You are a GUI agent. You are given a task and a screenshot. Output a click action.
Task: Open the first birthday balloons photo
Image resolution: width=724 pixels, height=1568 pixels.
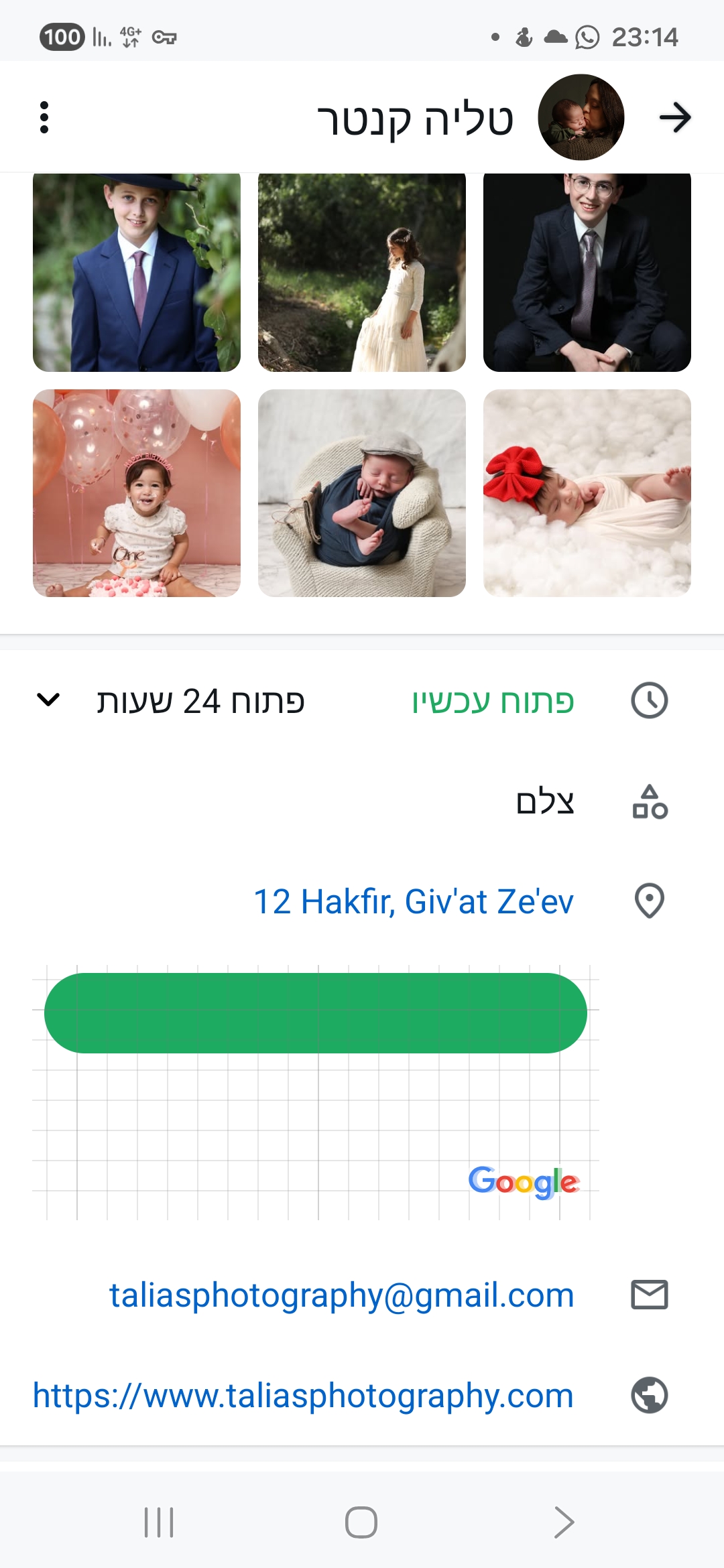[137, 493]
